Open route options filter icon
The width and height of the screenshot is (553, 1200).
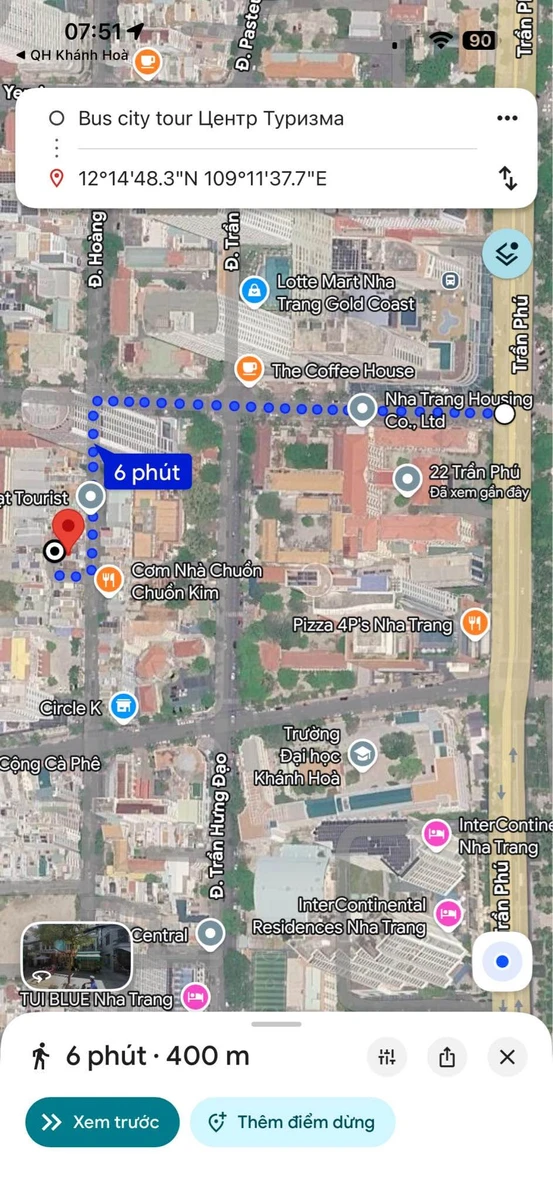click(x=388, y=1056)
